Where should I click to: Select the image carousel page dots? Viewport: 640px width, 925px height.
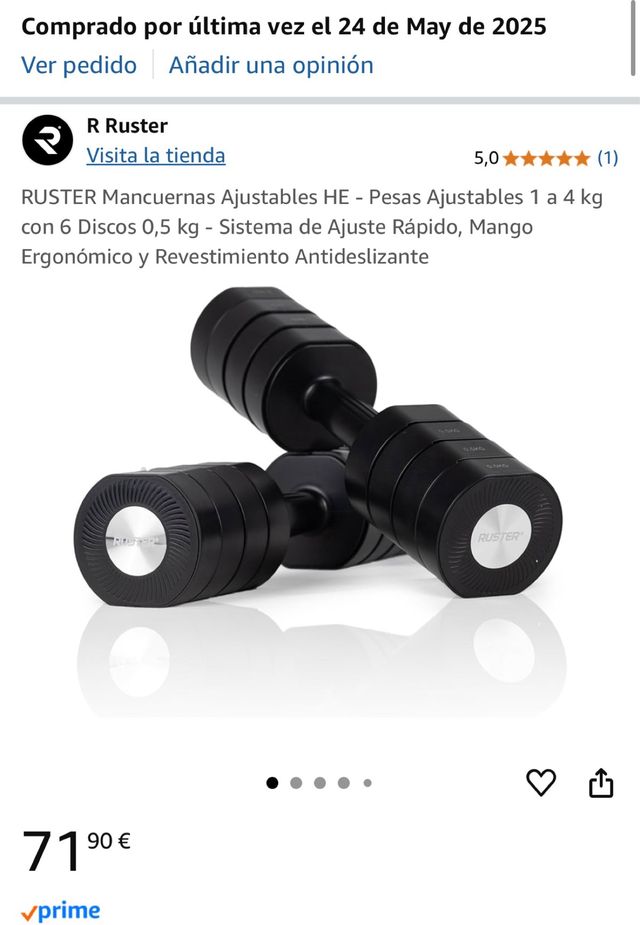tap(320, 783)
